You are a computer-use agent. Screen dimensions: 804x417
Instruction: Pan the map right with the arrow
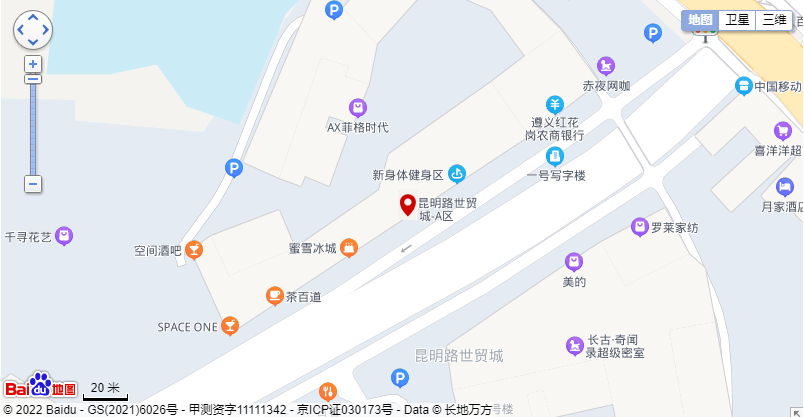pos(45,30)
